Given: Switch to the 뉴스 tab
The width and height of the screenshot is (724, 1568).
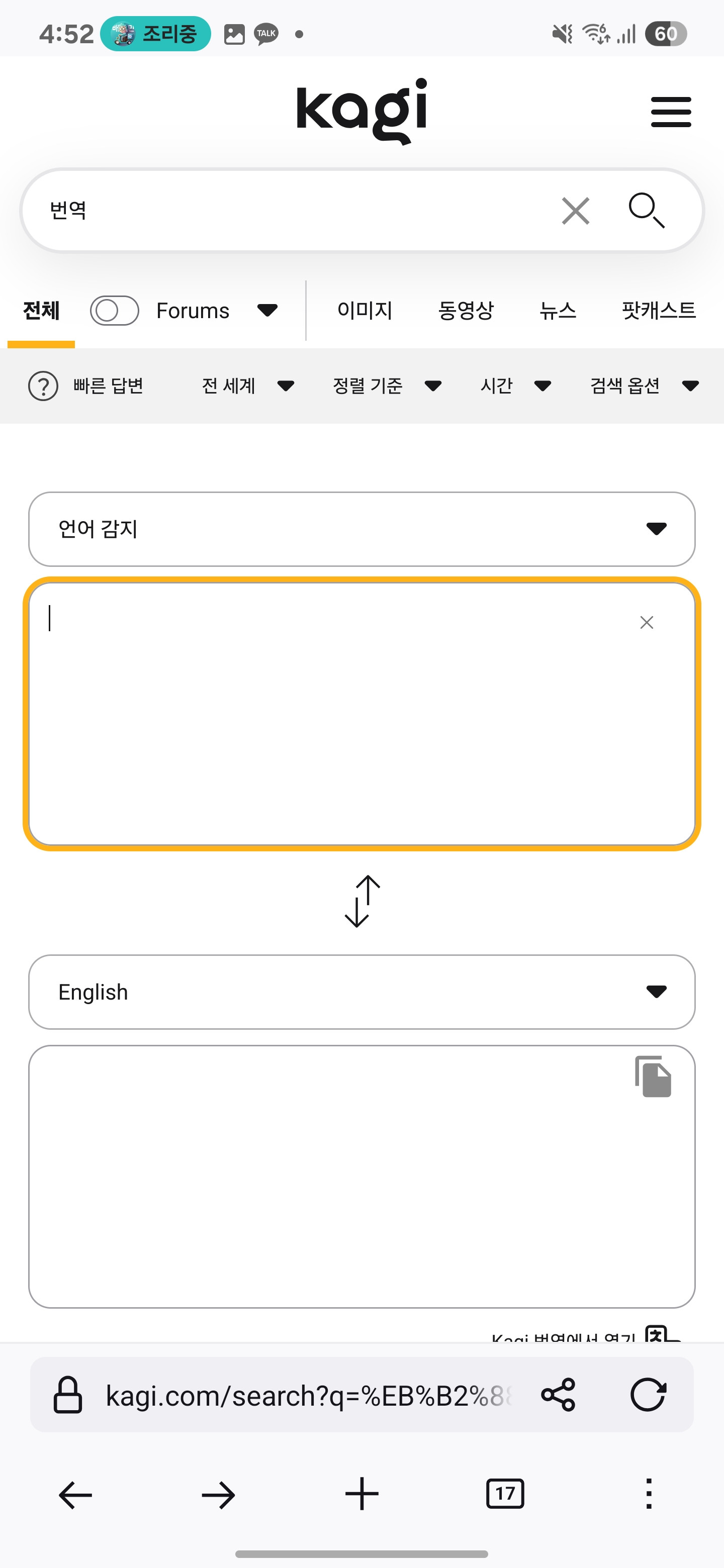Looking at the screenshot, I should point(557,311).
